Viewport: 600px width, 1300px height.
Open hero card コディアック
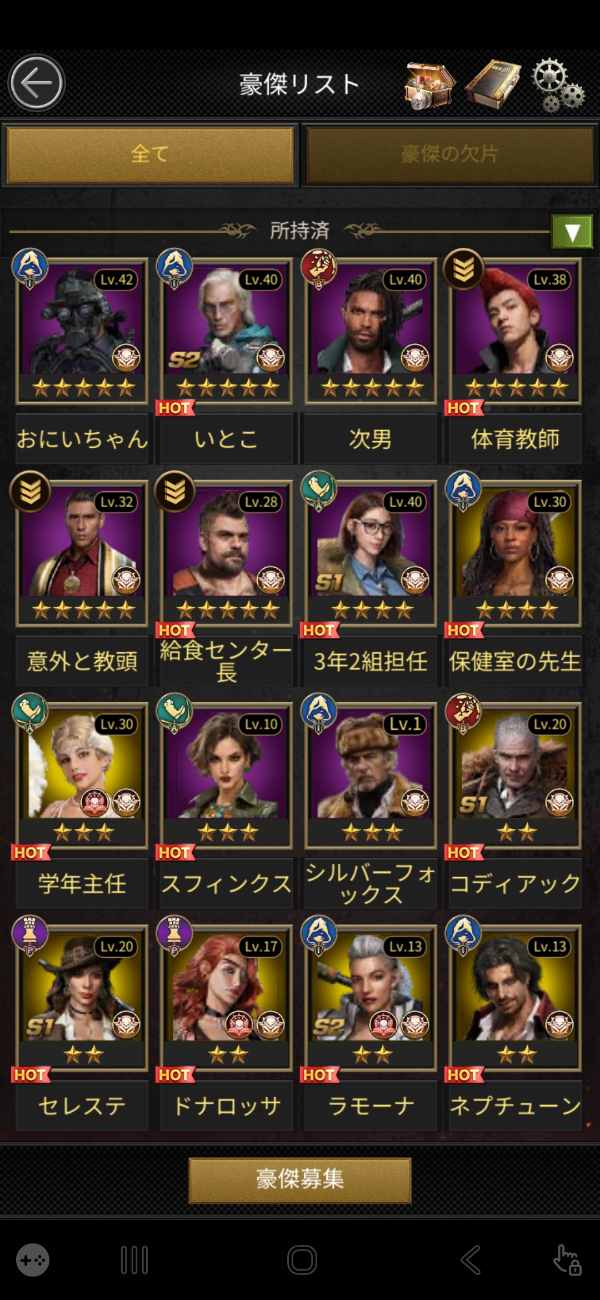[515, 798]
